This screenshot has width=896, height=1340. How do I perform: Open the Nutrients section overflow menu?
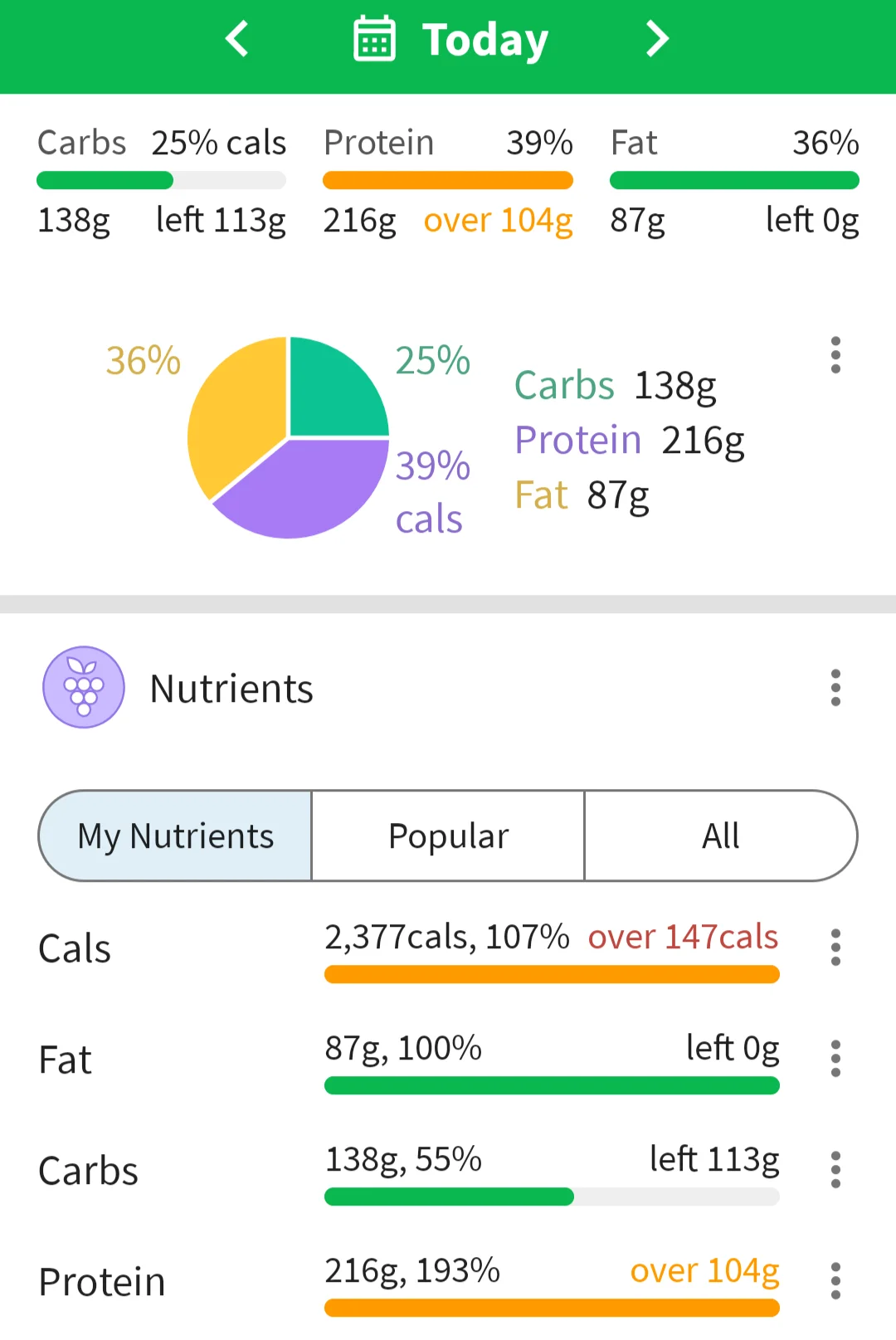pos(835,688)
